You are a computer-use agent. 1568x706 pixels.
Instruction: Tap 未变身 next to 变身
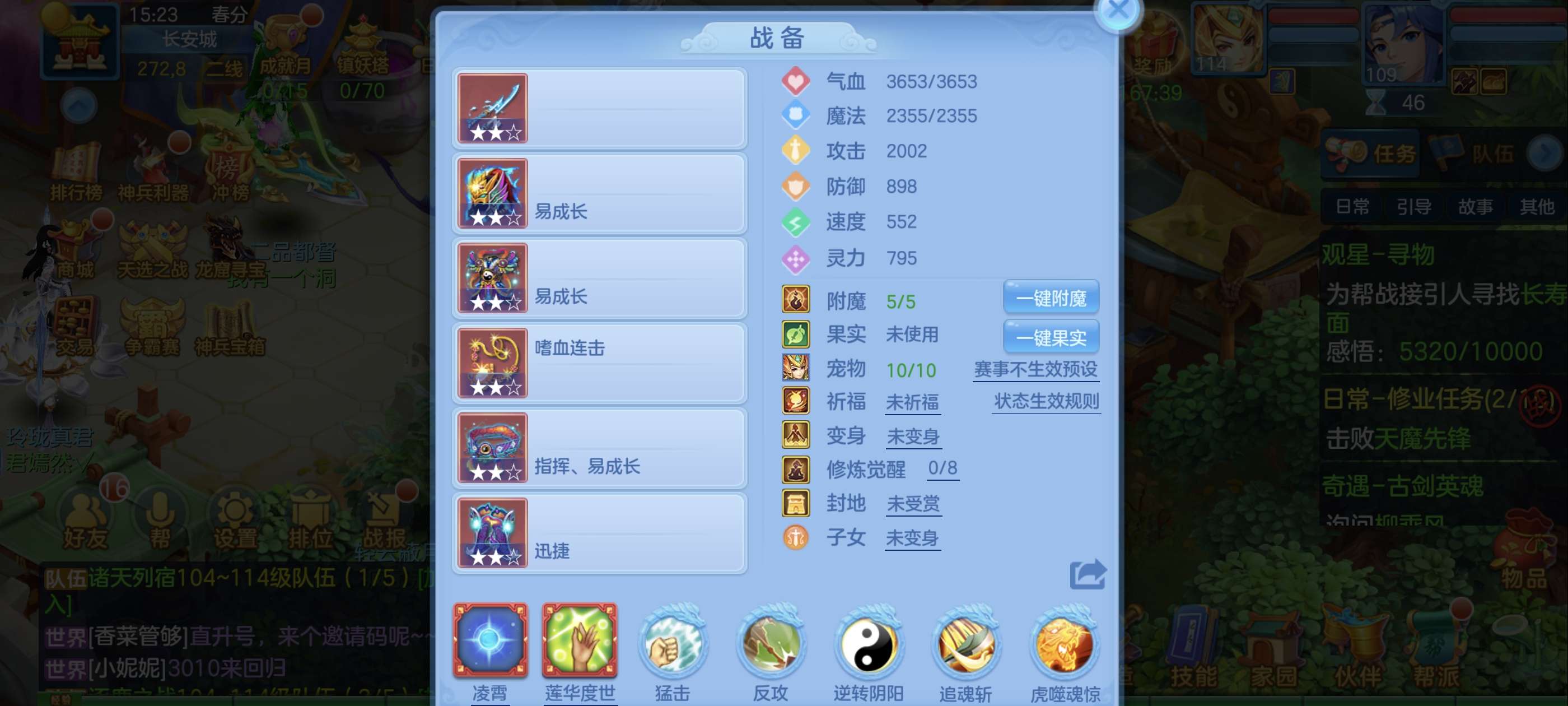[912, 436]
